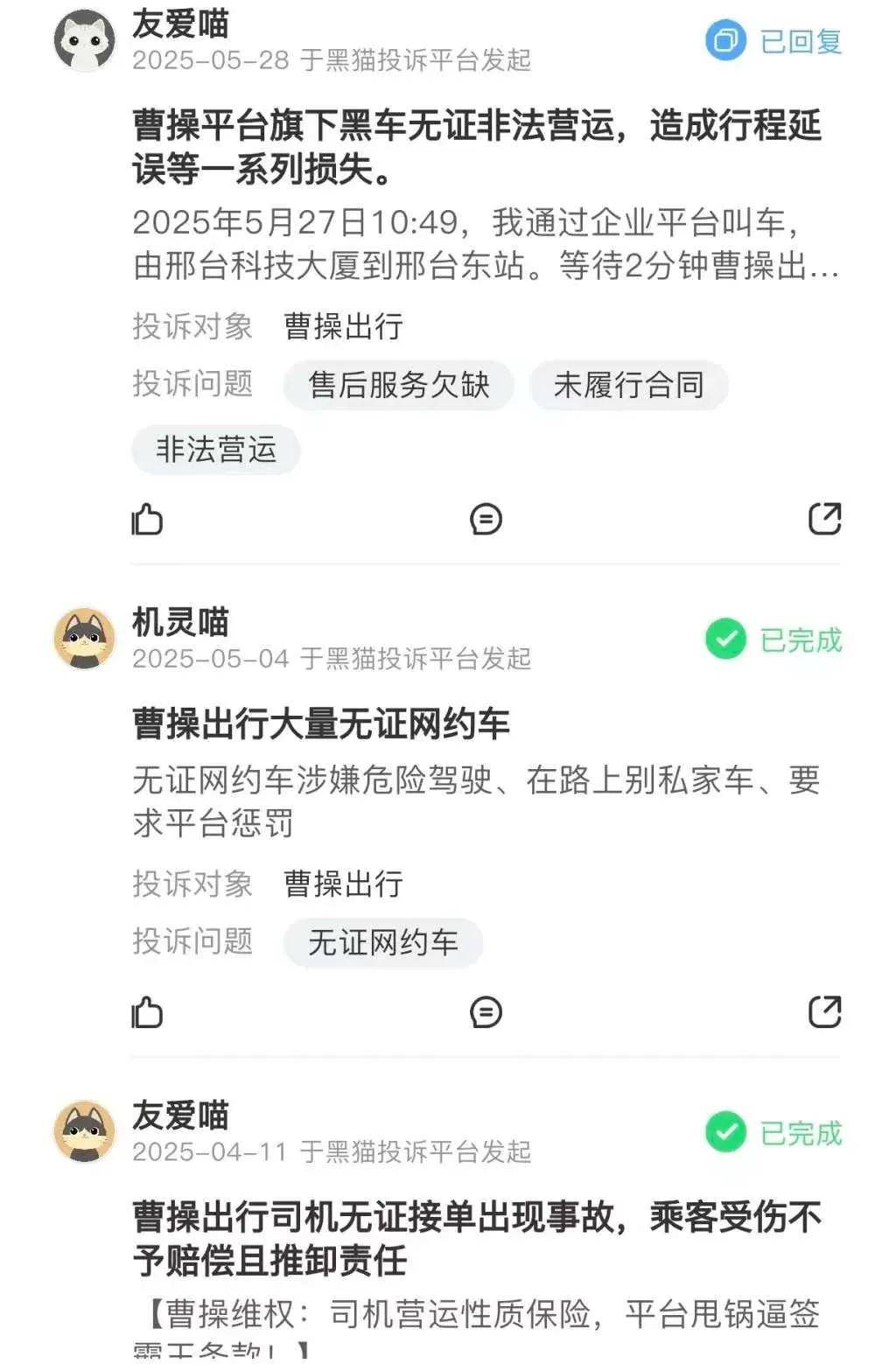
Task: Open the complaint about 司机无证接单出现事故
Action: tap(477, 1238)
